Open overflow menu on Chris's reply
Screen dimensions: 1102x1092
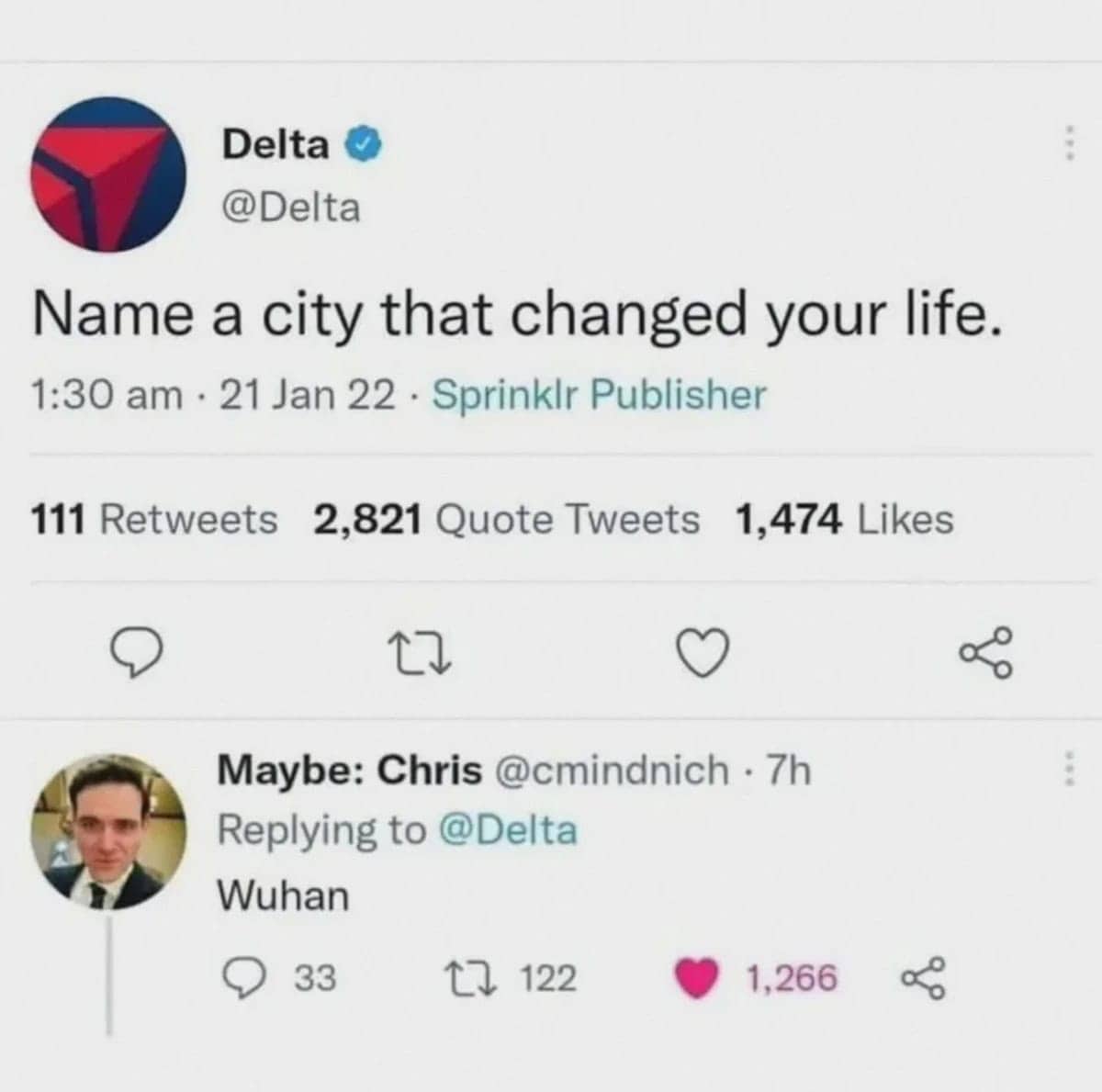pos(1067,769)
